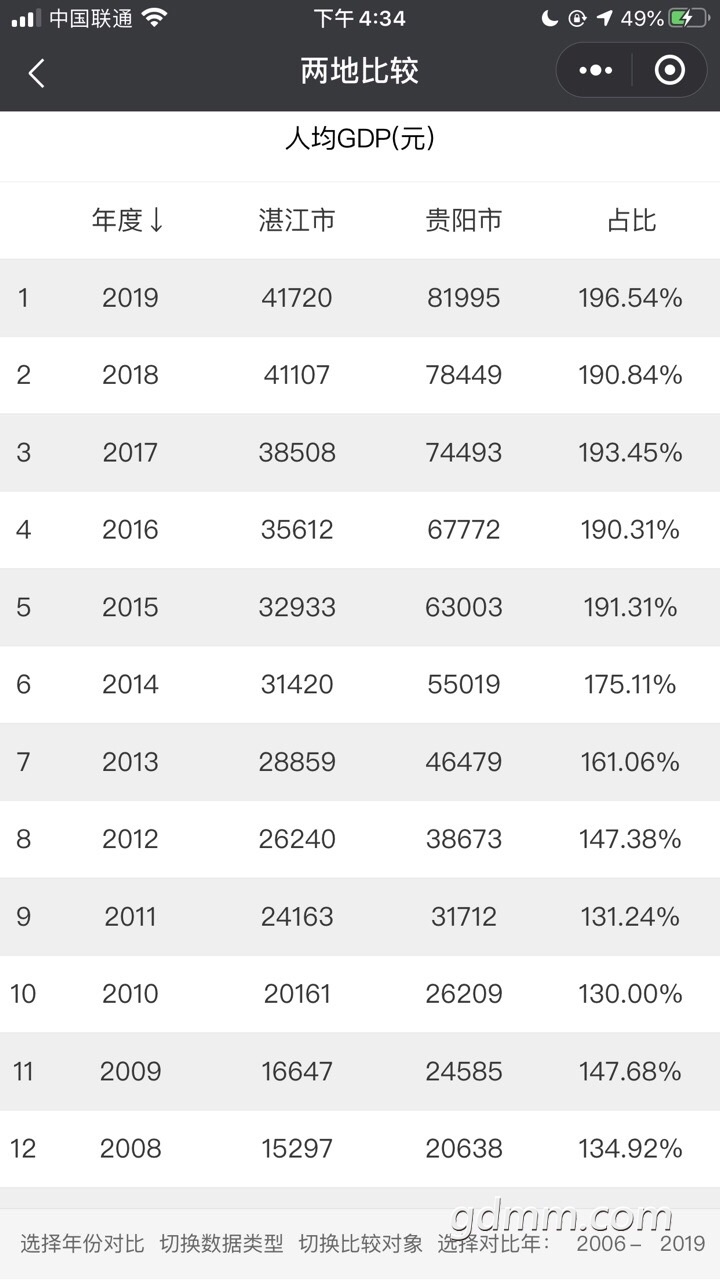720x1280 pixels.
Task: Open the mini program more-options menu
Action: tap(596, 70)
